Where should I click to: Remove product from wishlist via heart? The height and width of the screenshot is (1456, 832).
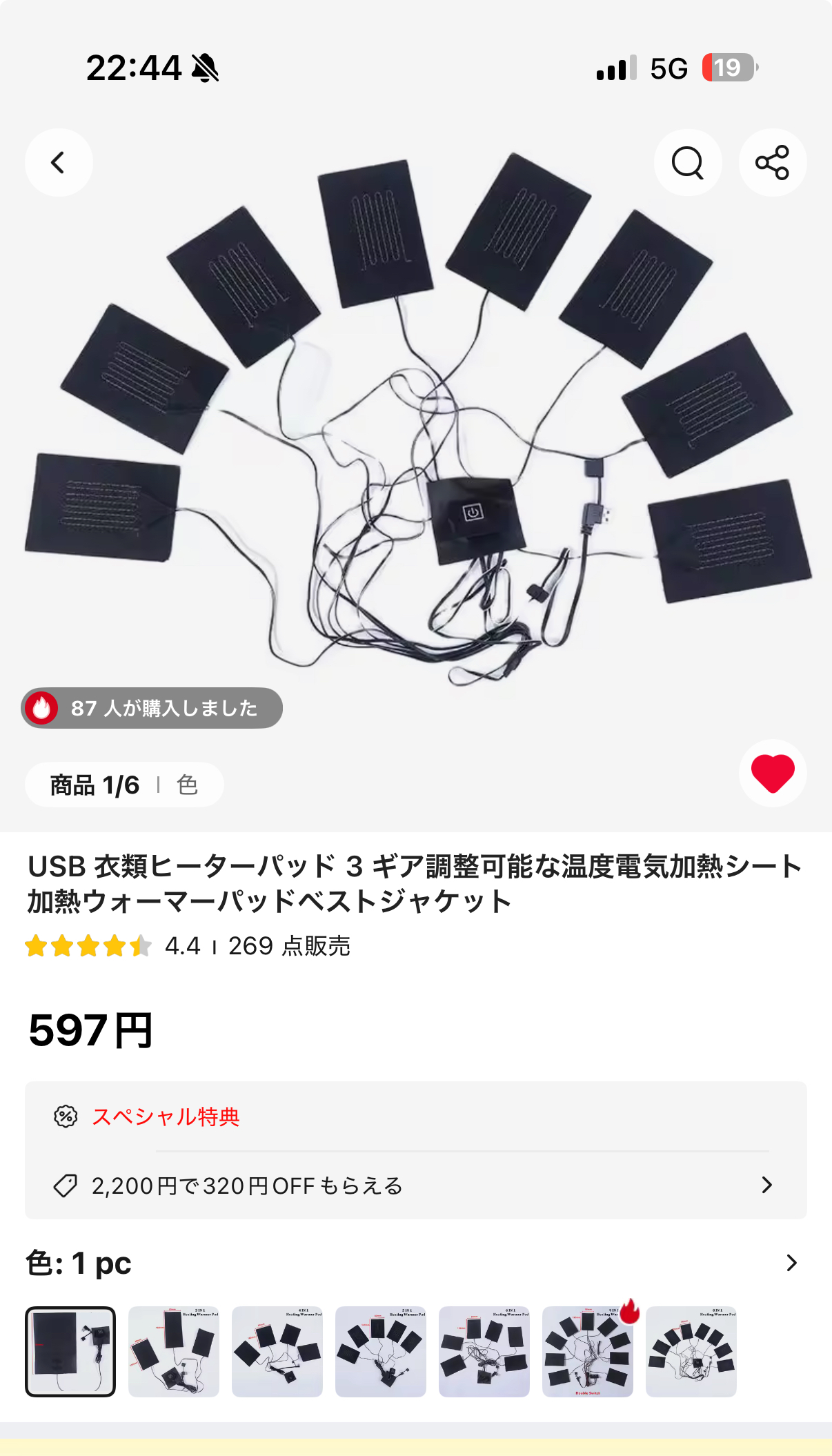pyautogui.click(x=772, y=773)
